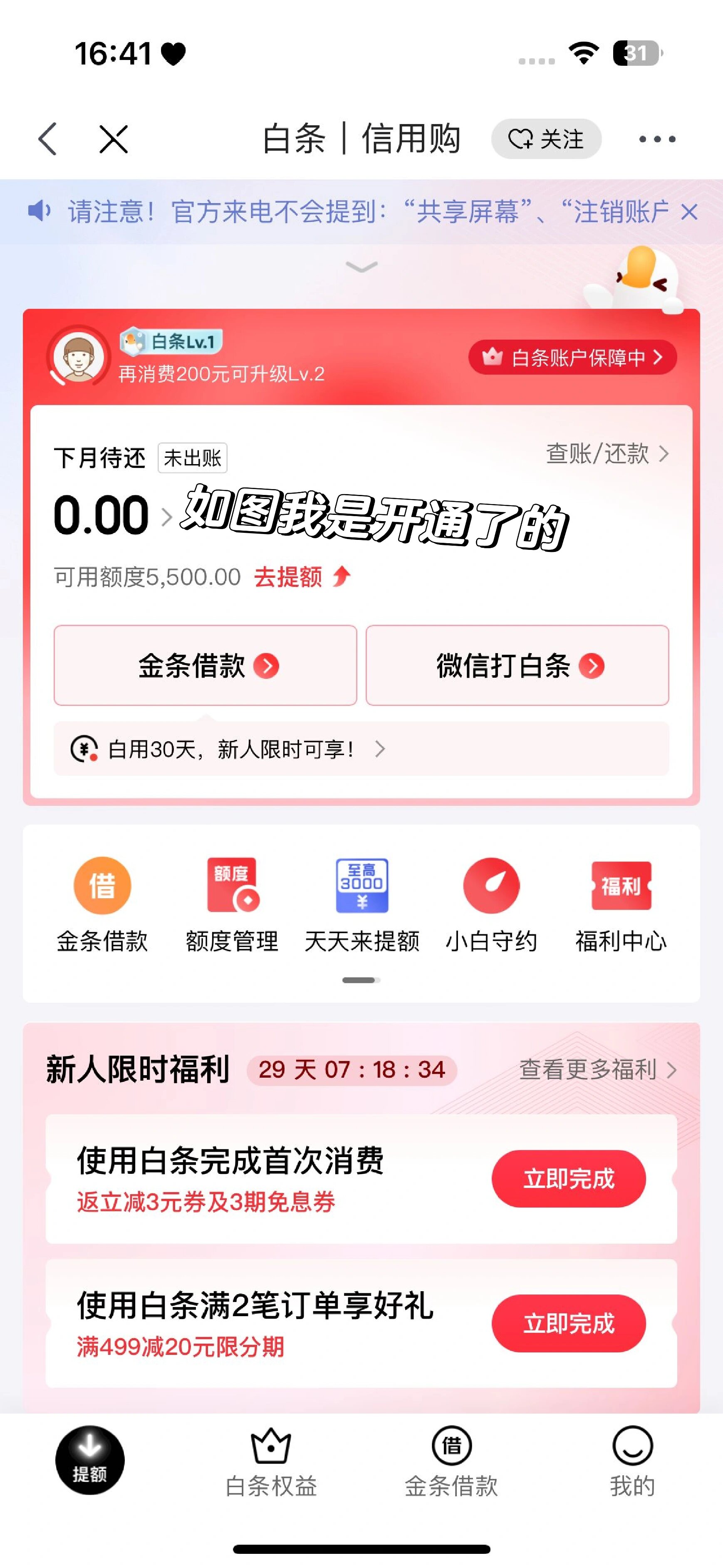Collapse the header using the down chevron
The image size is (723, 1568).
(361, 268)
